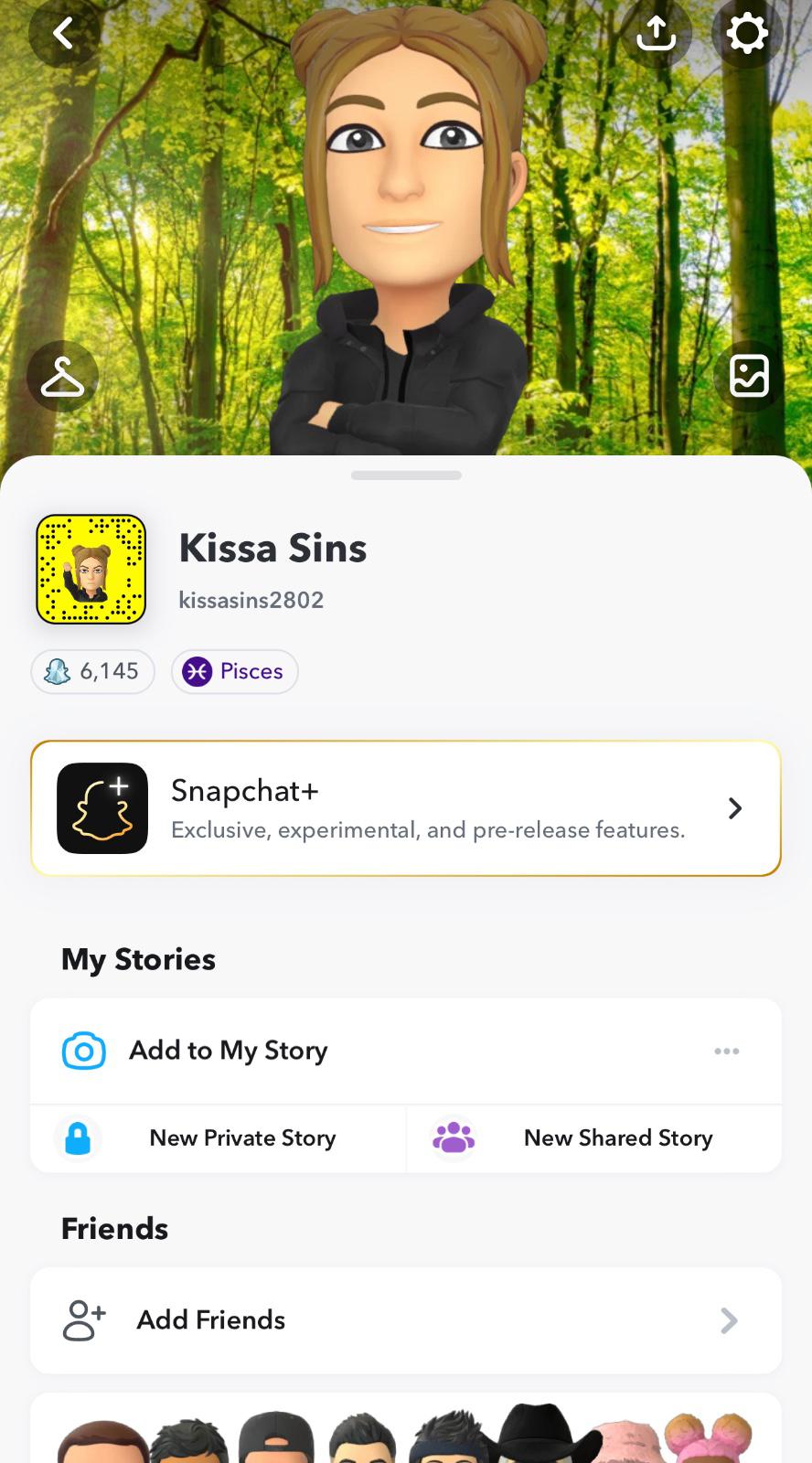This screenshot has width=812, height=1463.
Task: Open the Snapcode
Action: point(91,569)
